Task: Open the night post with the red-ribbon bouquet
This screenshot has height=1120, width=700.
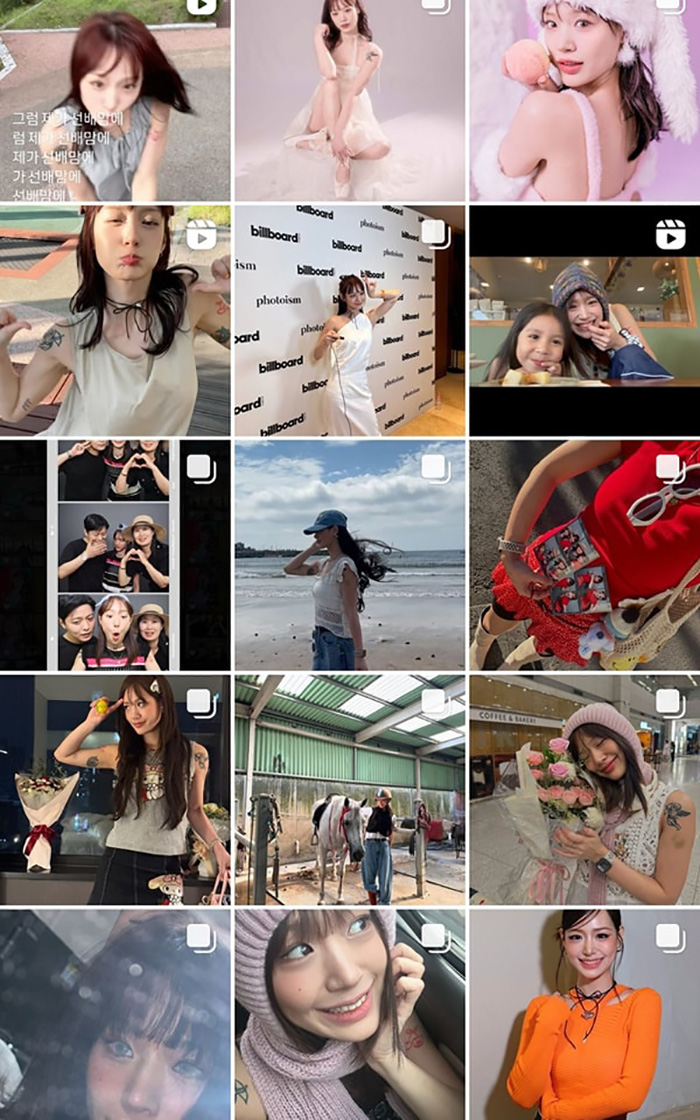Action: coord(115,790)
